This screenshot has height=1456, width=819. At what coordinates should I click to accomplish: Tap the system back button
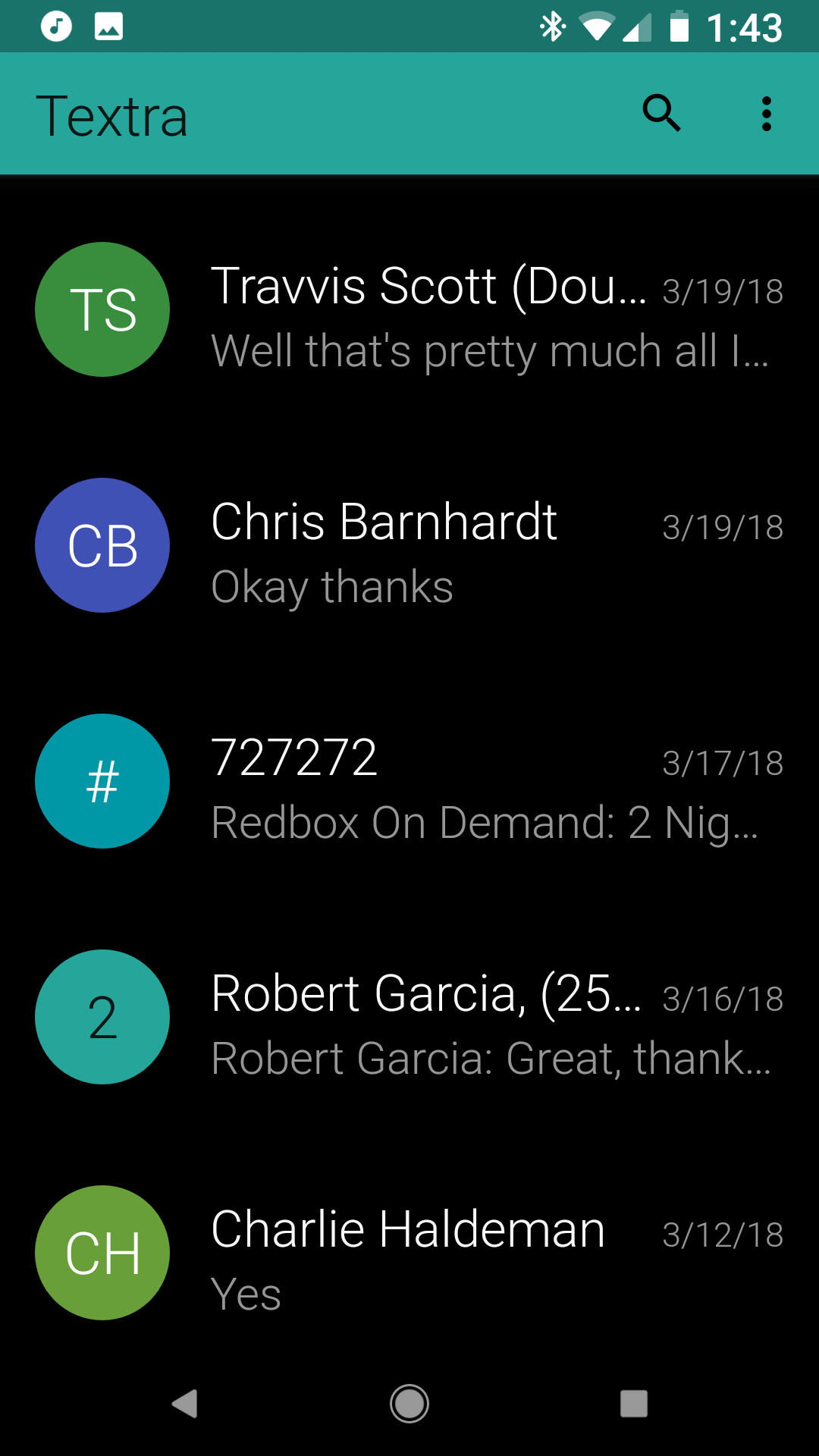184,1404
